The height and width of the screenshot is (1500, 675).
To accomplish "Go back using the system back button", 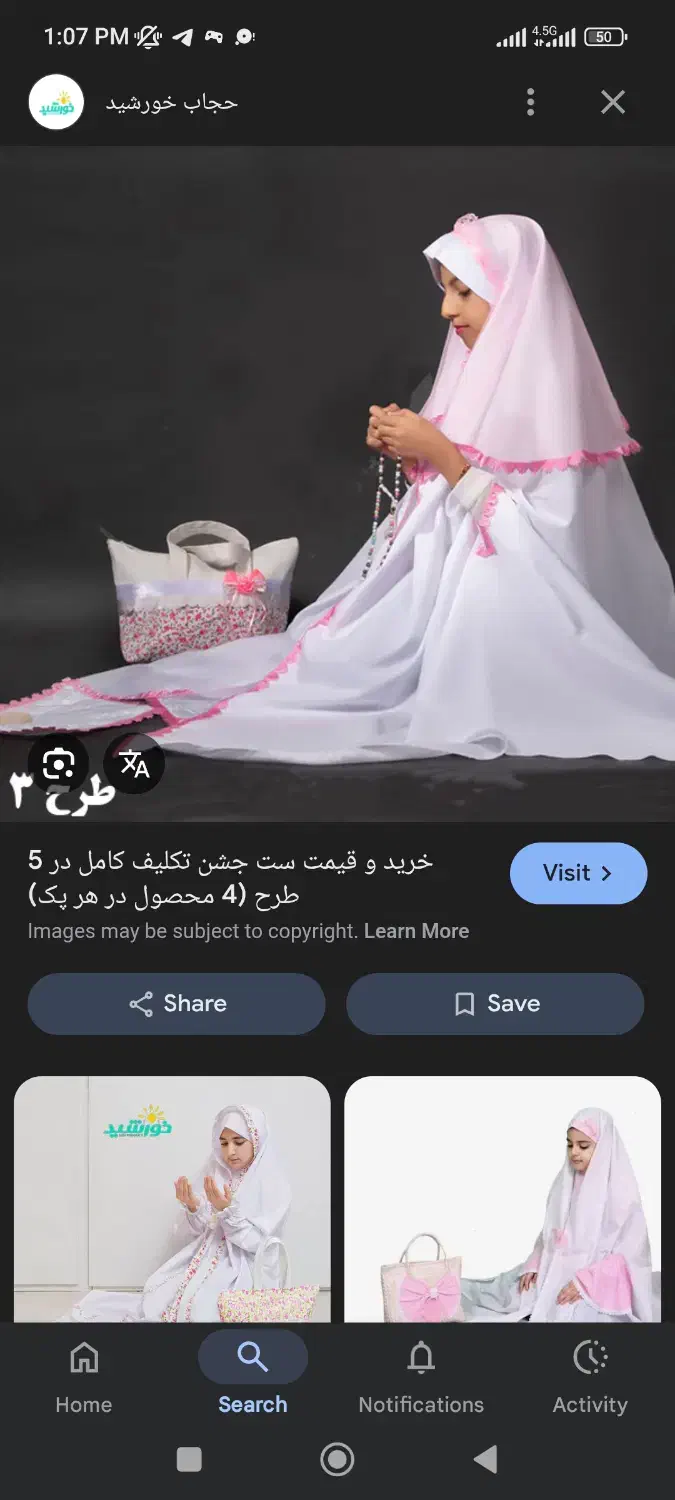I will 486,1460.
